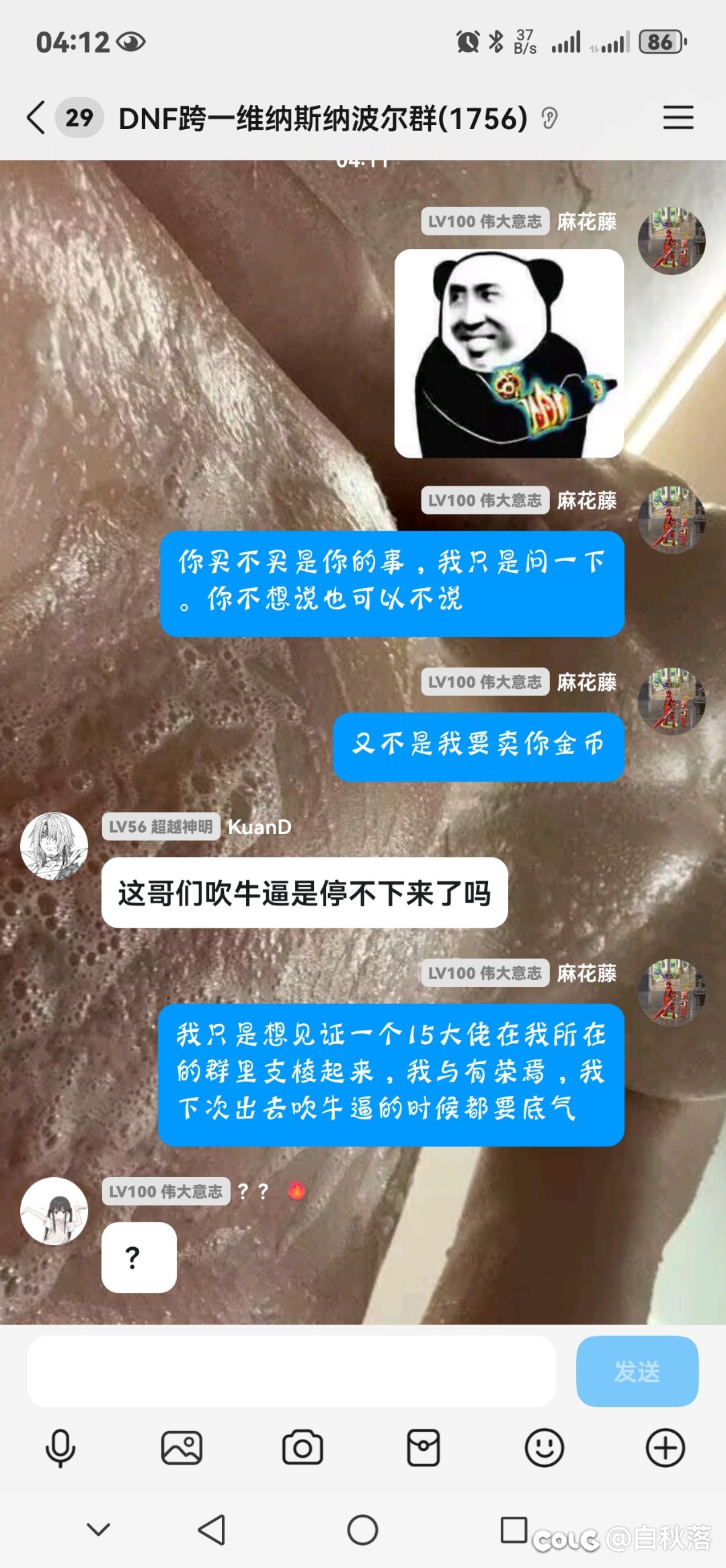Tap the message input field

pos(291,1371)
